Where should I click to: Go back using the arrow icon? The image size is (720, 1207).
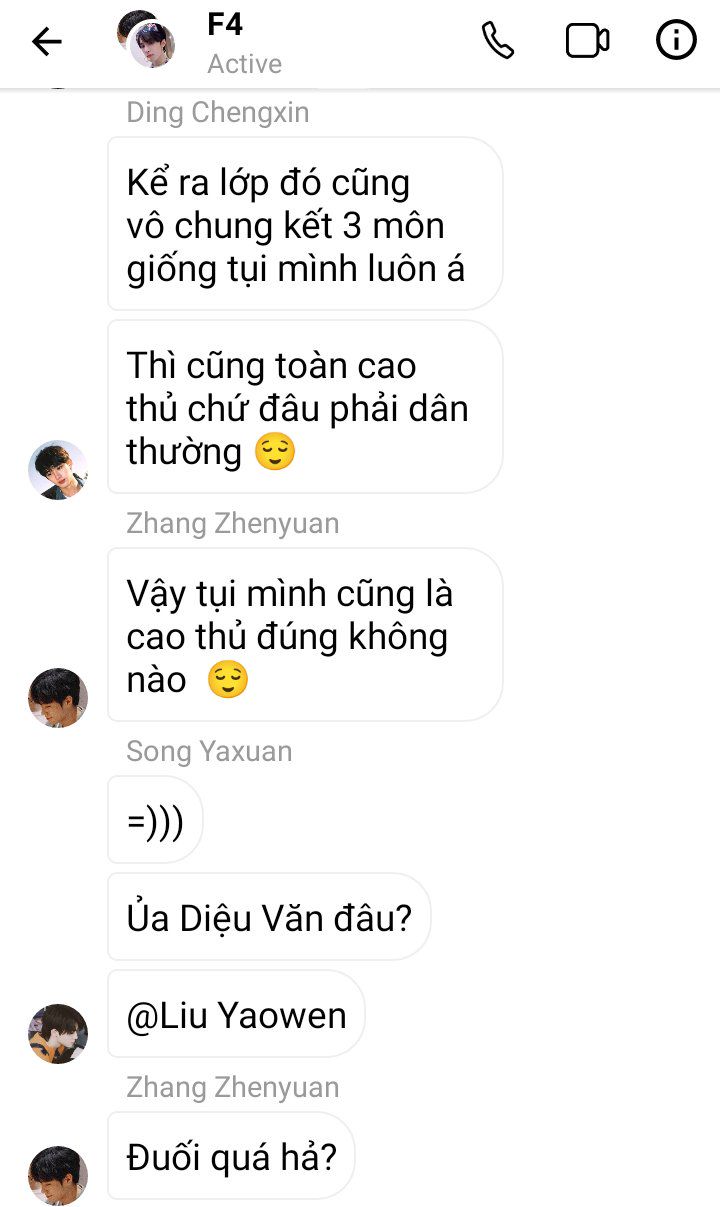(46, 41)
